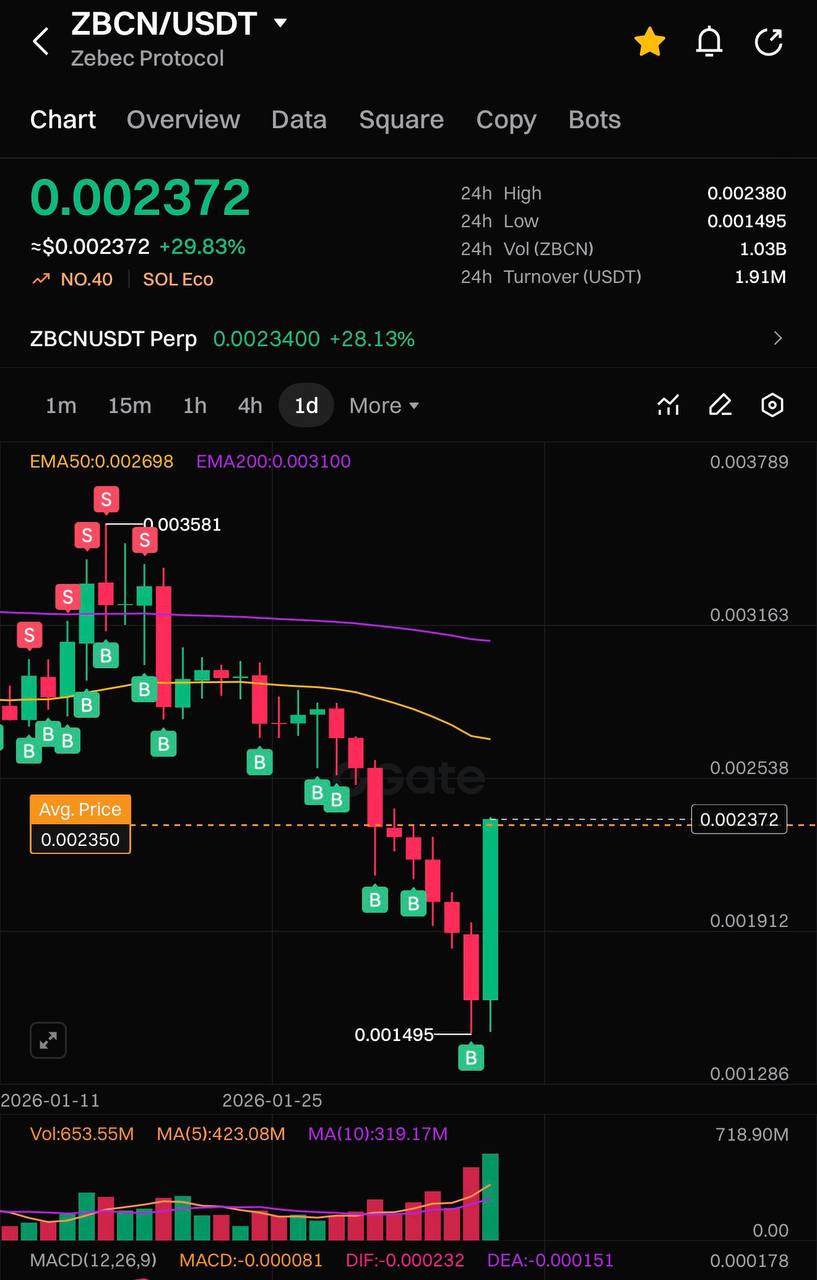Expand the More timeframes dropdown
The height and width of the screenshot is (1280, 817).
(x=384, y=405)
